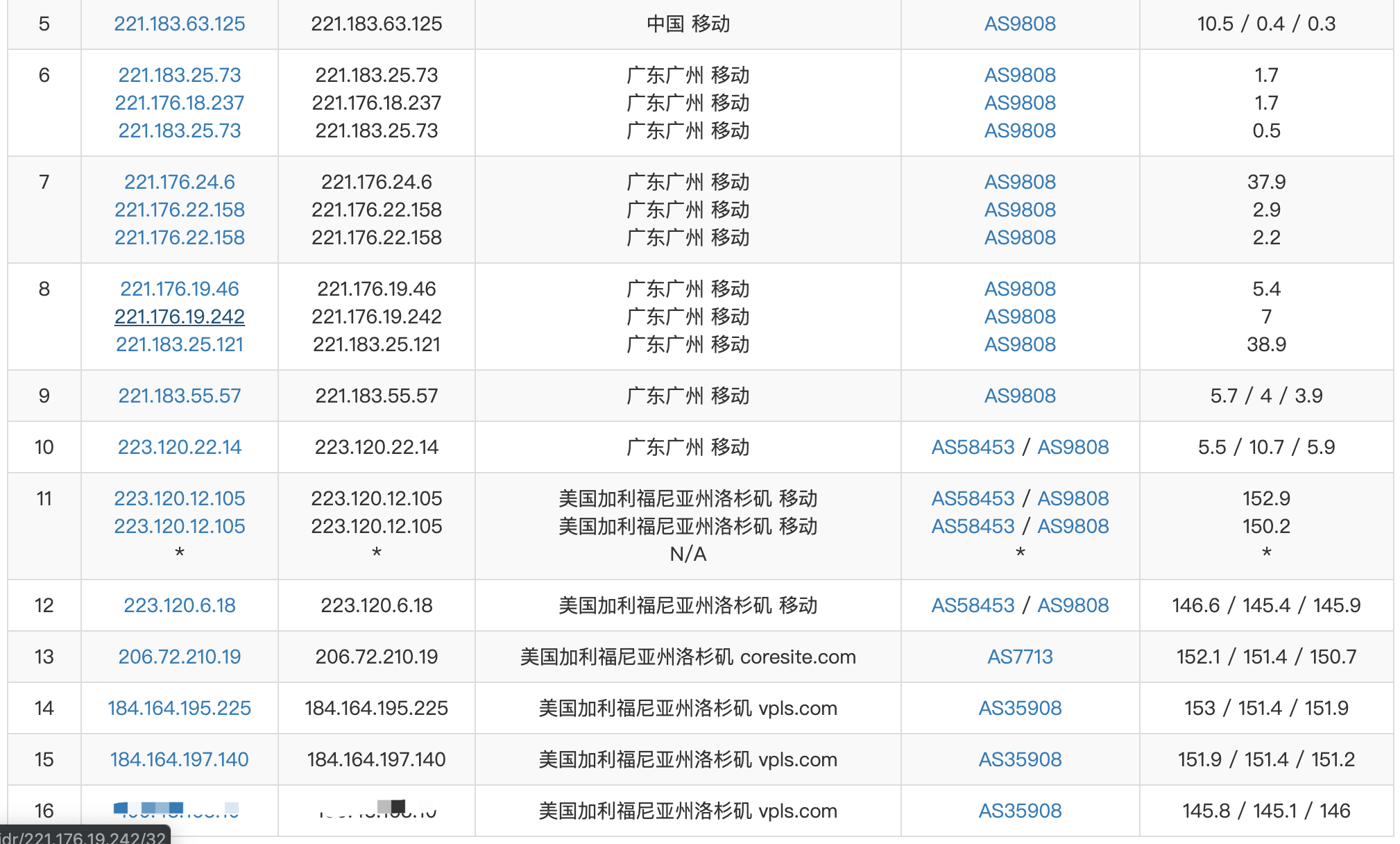Open the 221.183.63.125 IP link

(x=179, y=24)
